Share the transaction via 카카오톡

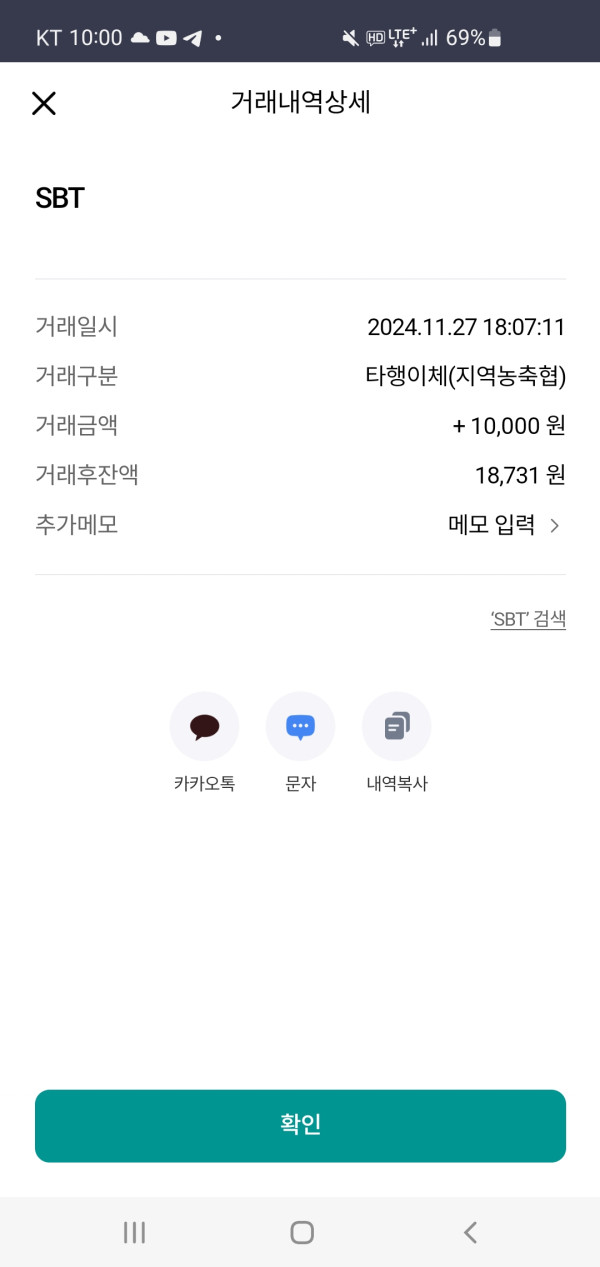[204, 727]
